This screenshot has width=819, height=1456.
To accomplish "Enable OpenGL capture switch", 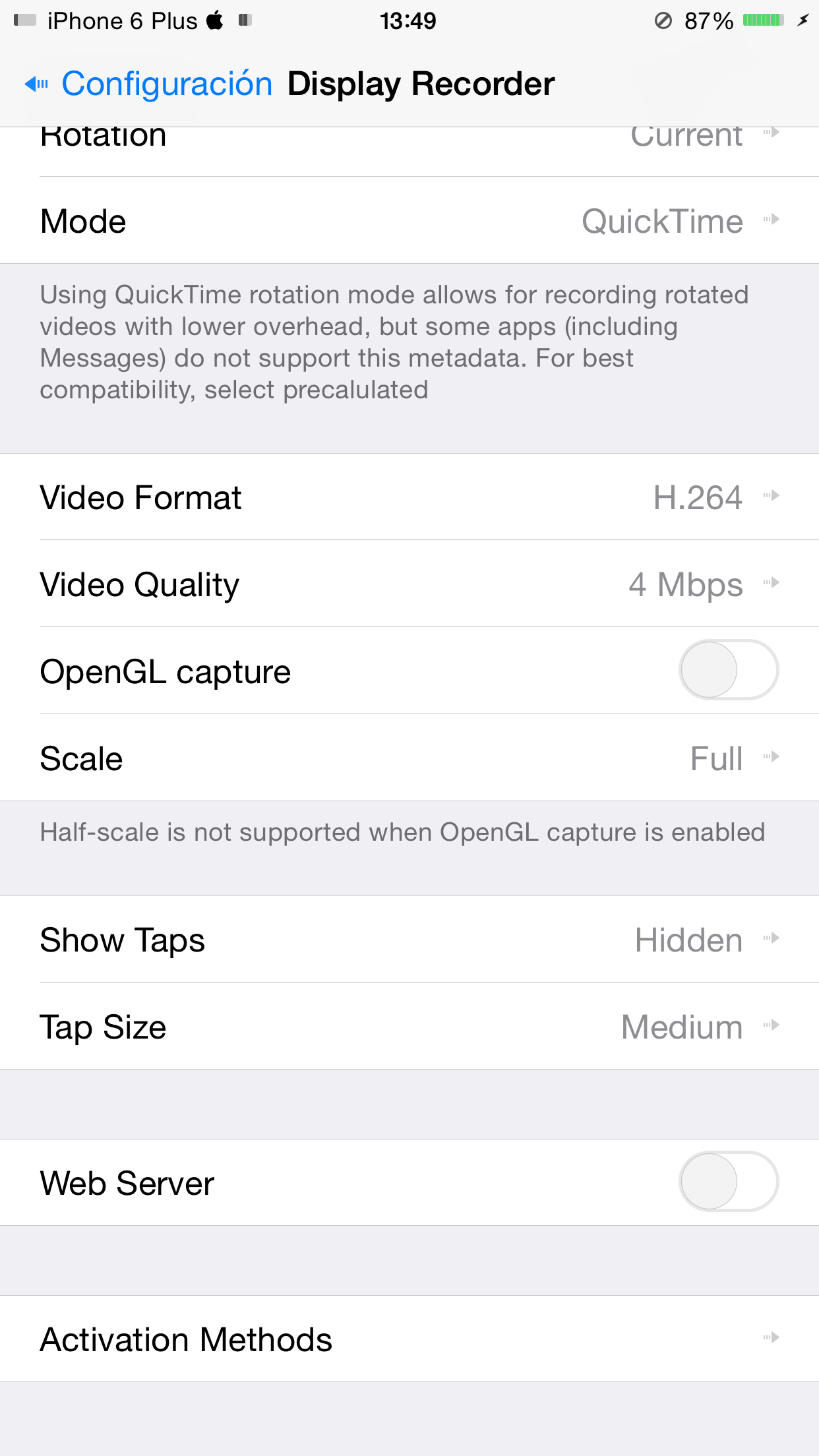I will [x=728, y=670].
